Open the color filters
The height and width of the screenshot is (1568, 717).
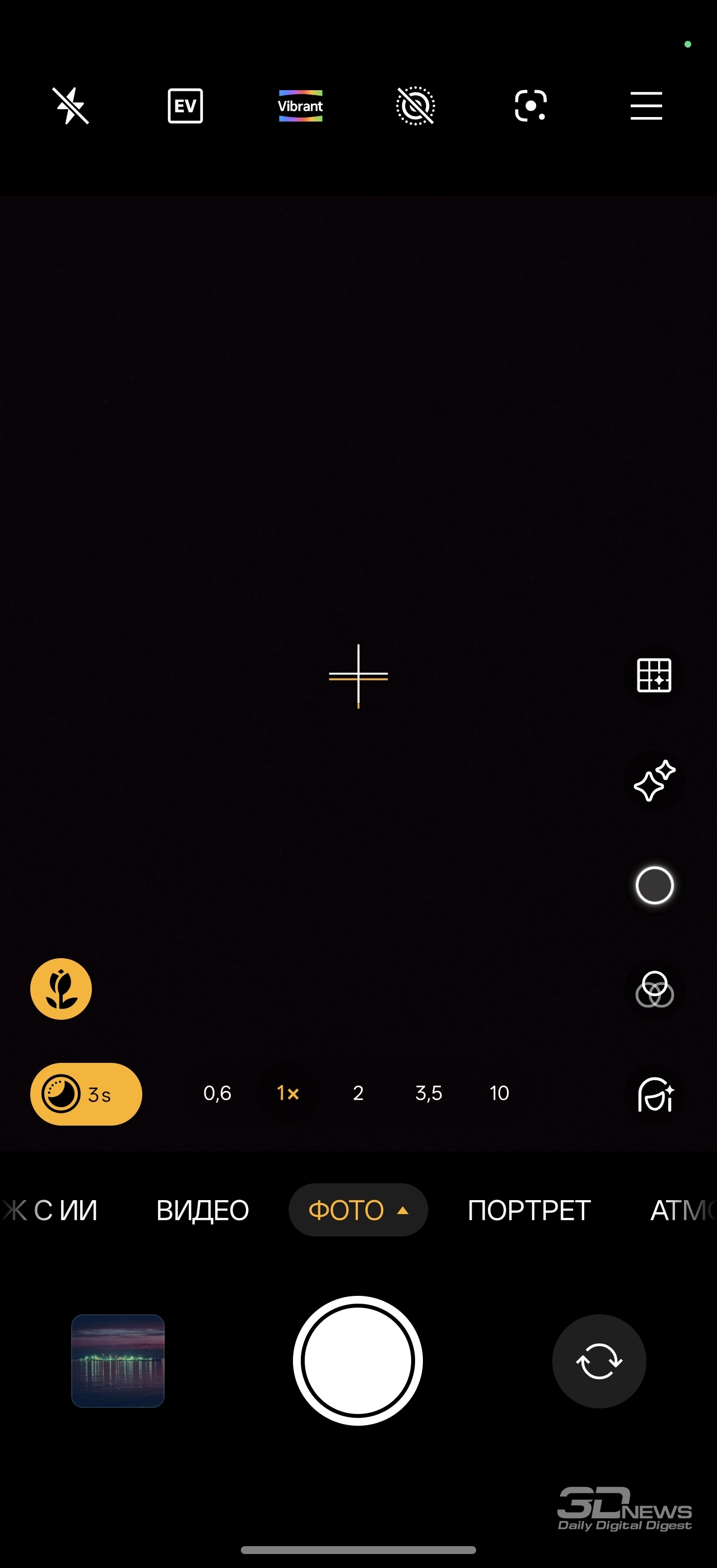(x=654, y=990)
